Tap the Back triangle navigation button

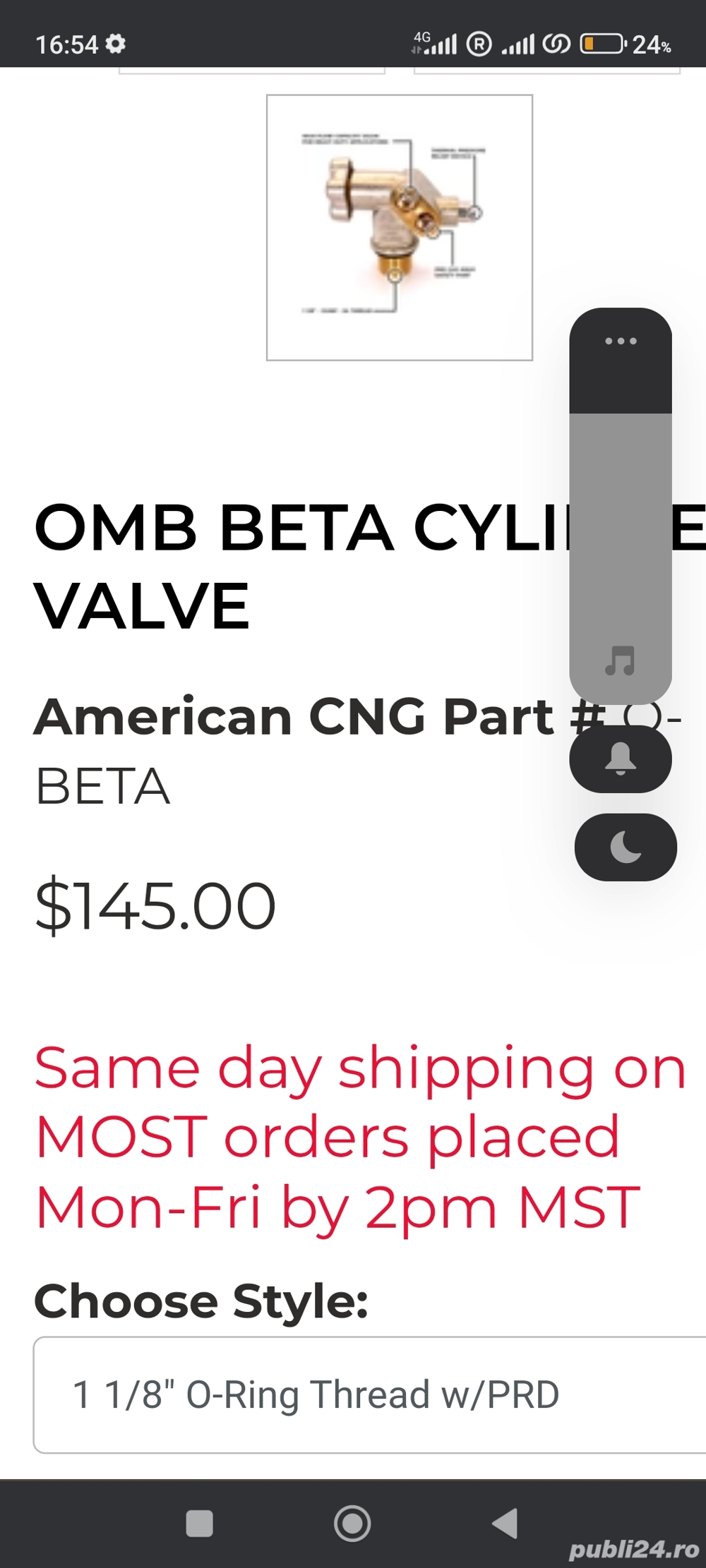[506, 1522]
